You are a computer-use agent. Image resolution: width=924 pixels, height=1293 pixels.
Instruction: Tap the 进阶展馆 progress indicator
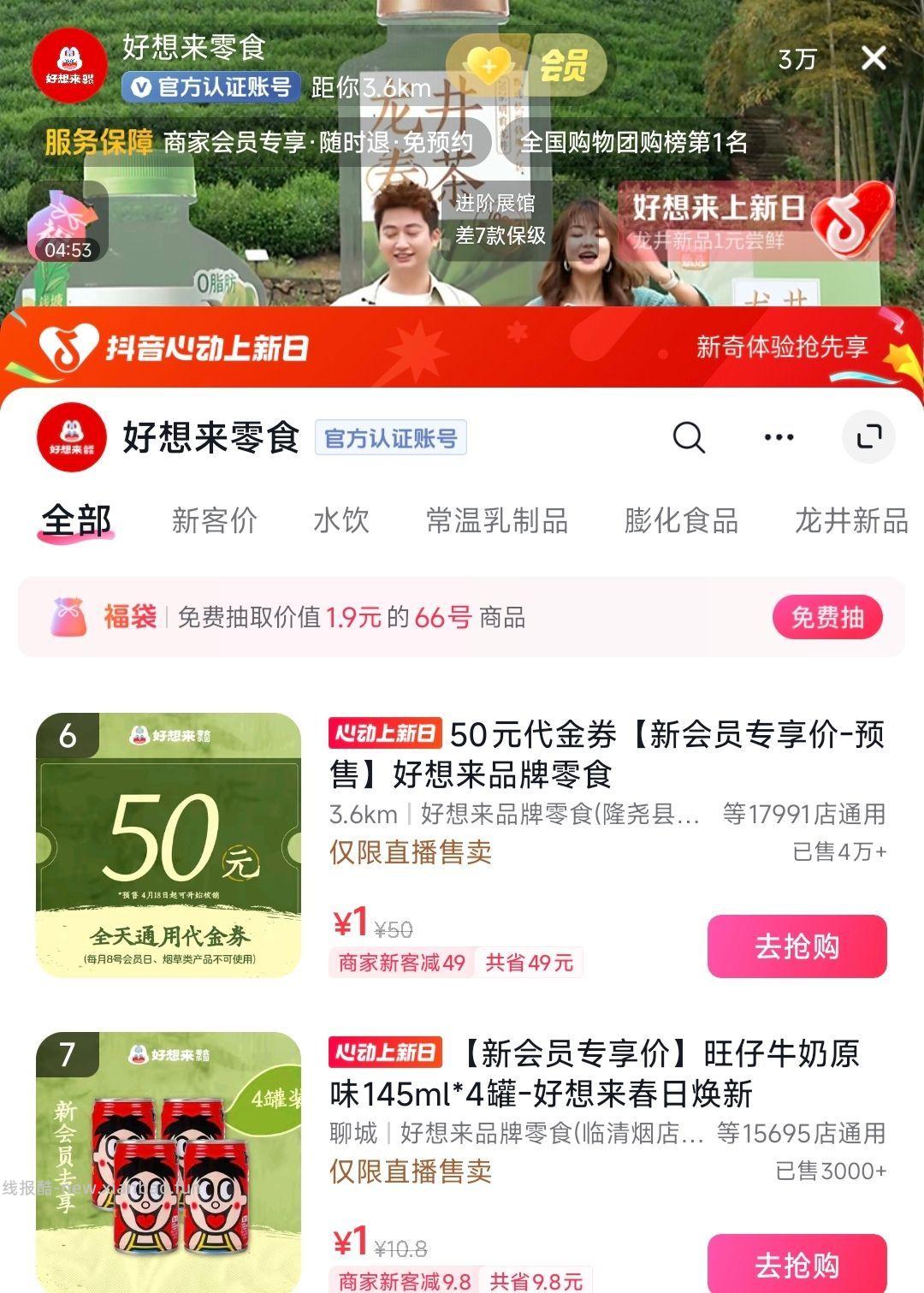coord(499,221)
